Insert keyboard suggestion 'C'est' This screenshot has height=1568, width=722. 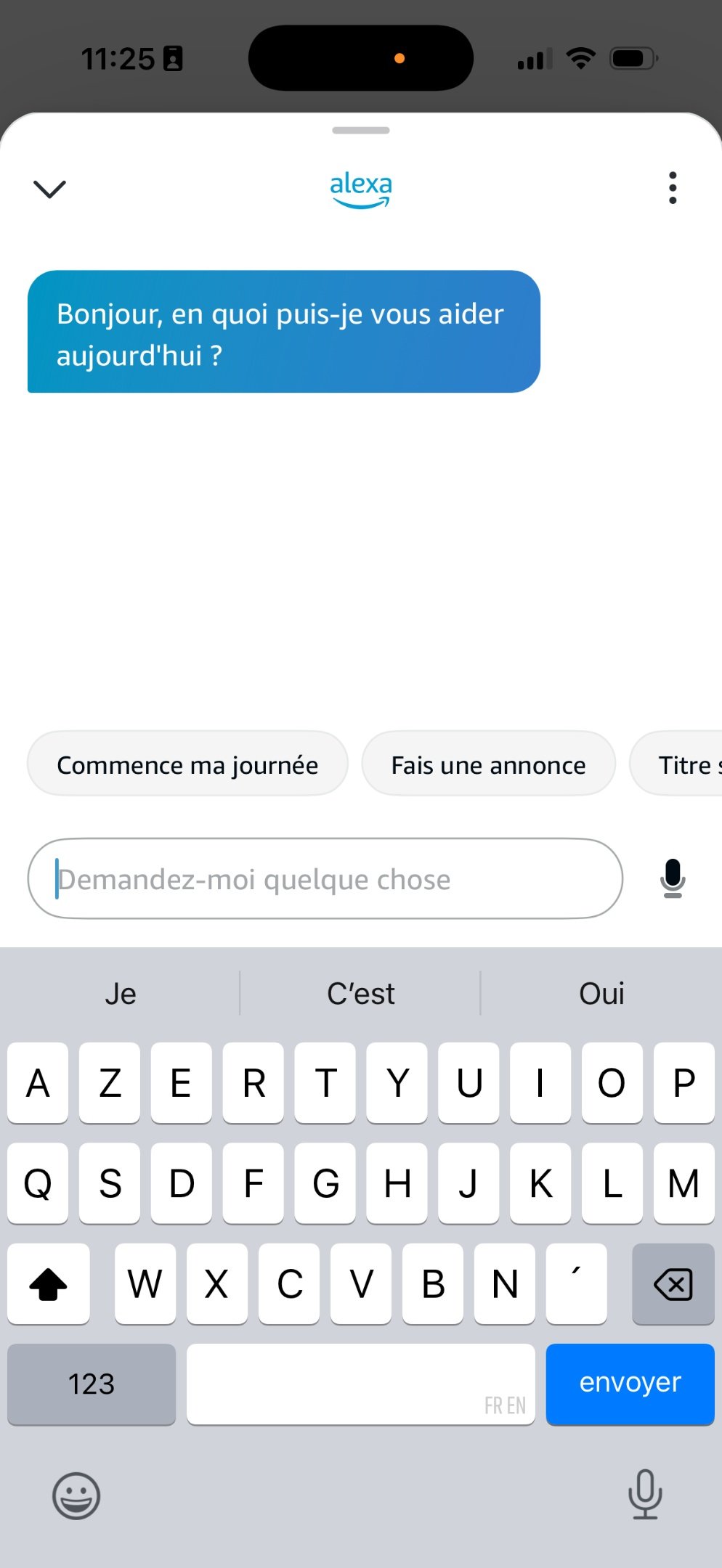[x=361, y=994]
